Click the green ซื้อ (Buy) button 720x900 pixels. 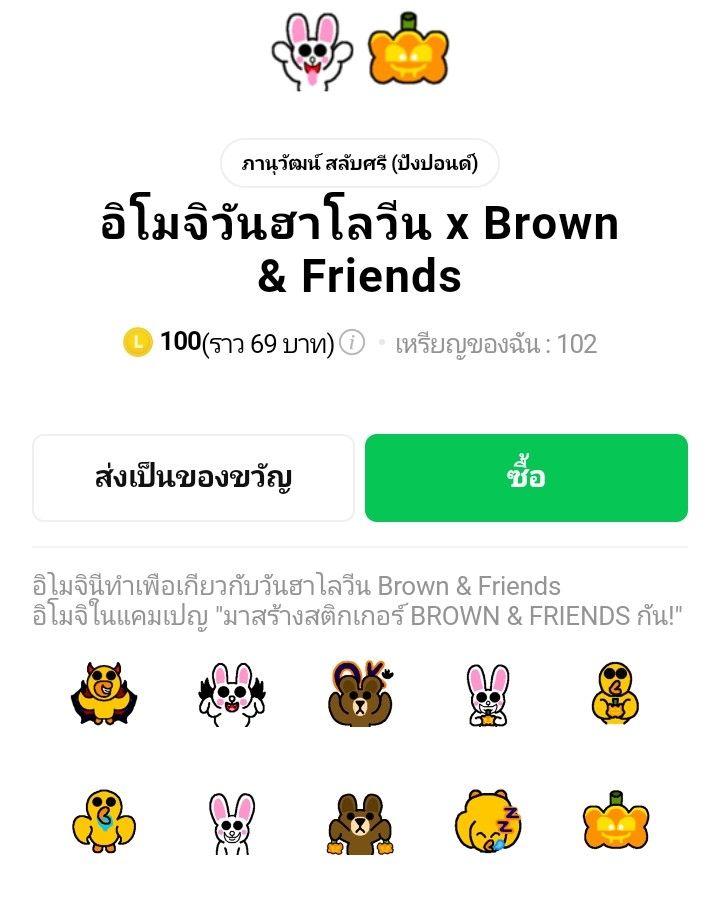[x=527, y=478]
